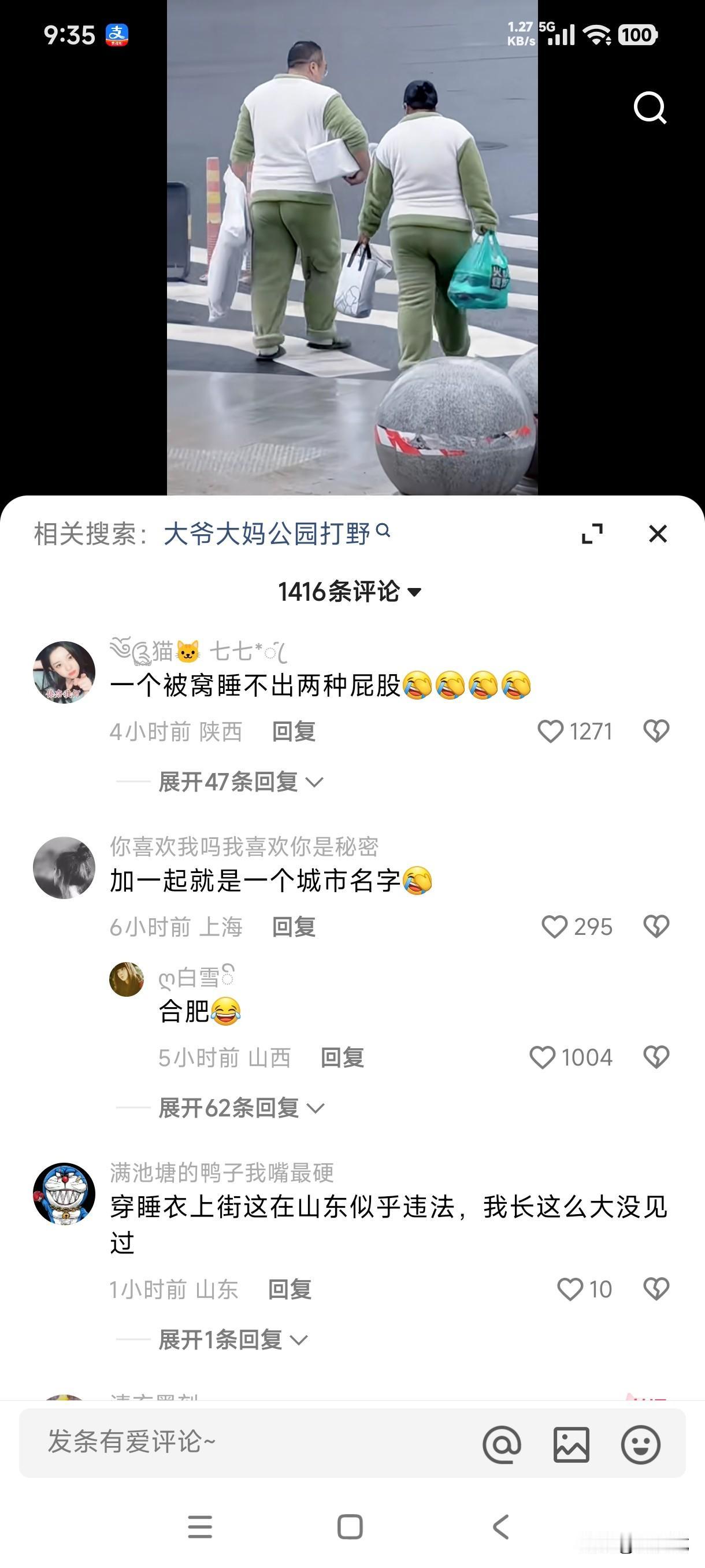Expand the video to fullscreen
Viewport: 705px width, 1568px height.
click(x=592, y=532)
